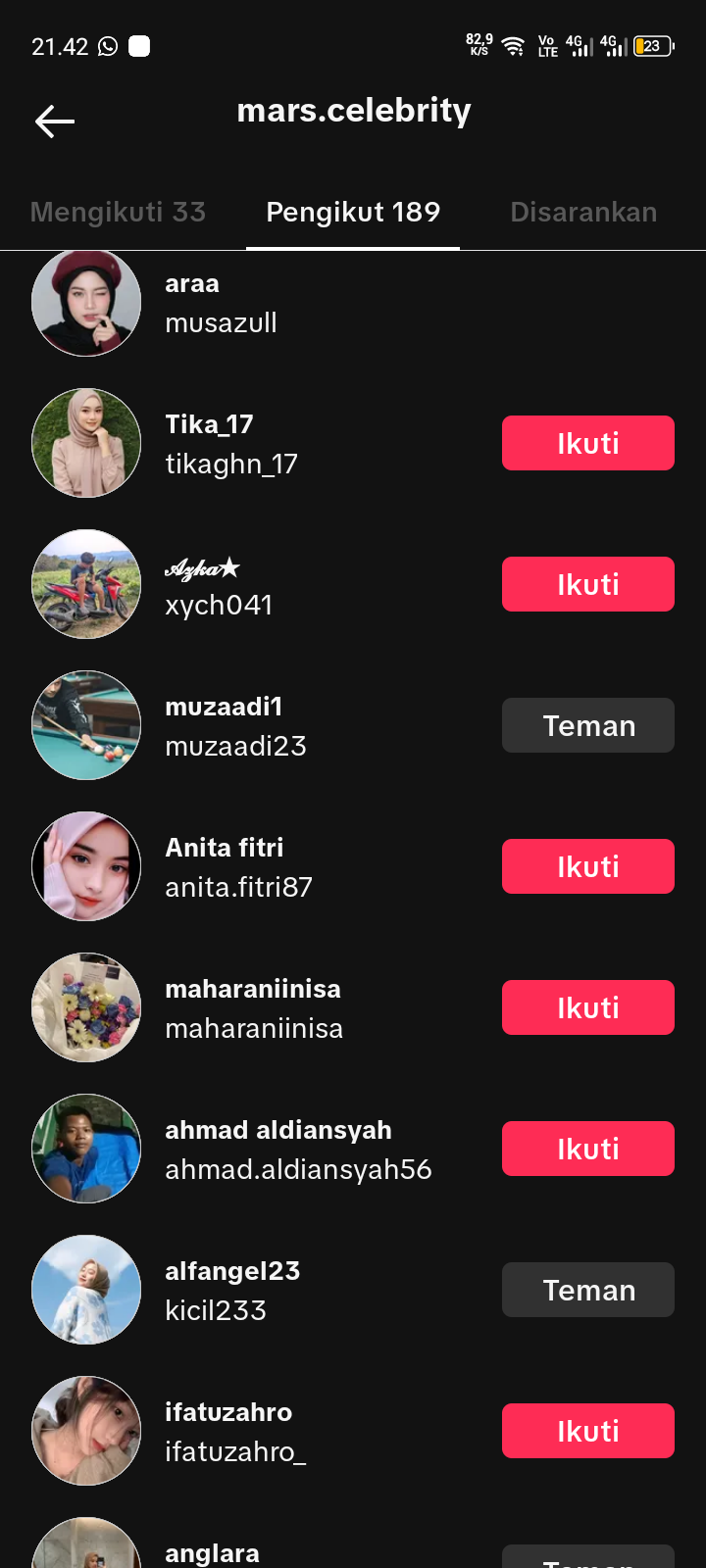Tap Teman button beside muzaadi1
Screen dimensions: 706x1568
coord(588,725)
